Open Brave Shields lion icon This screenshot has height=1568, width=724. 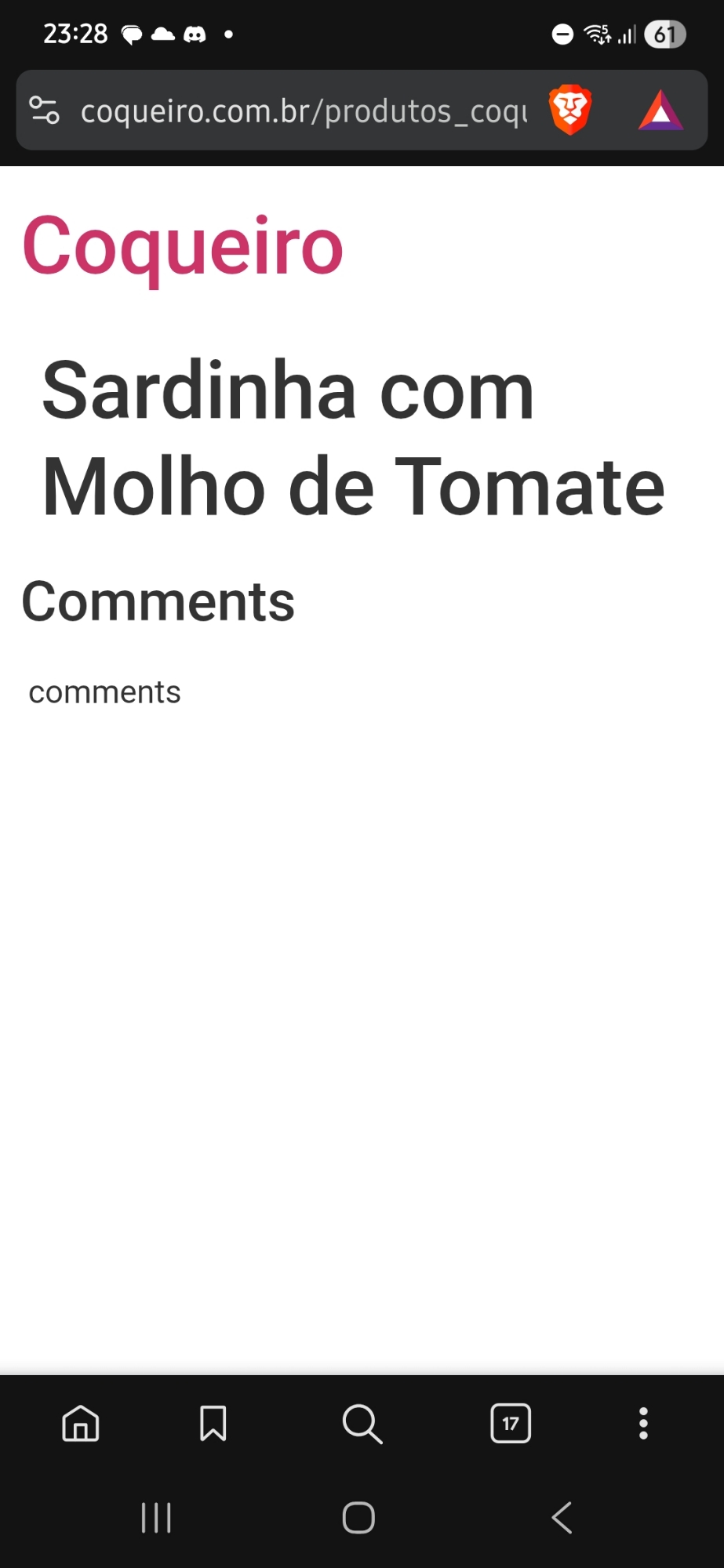[x=570, y=110]
